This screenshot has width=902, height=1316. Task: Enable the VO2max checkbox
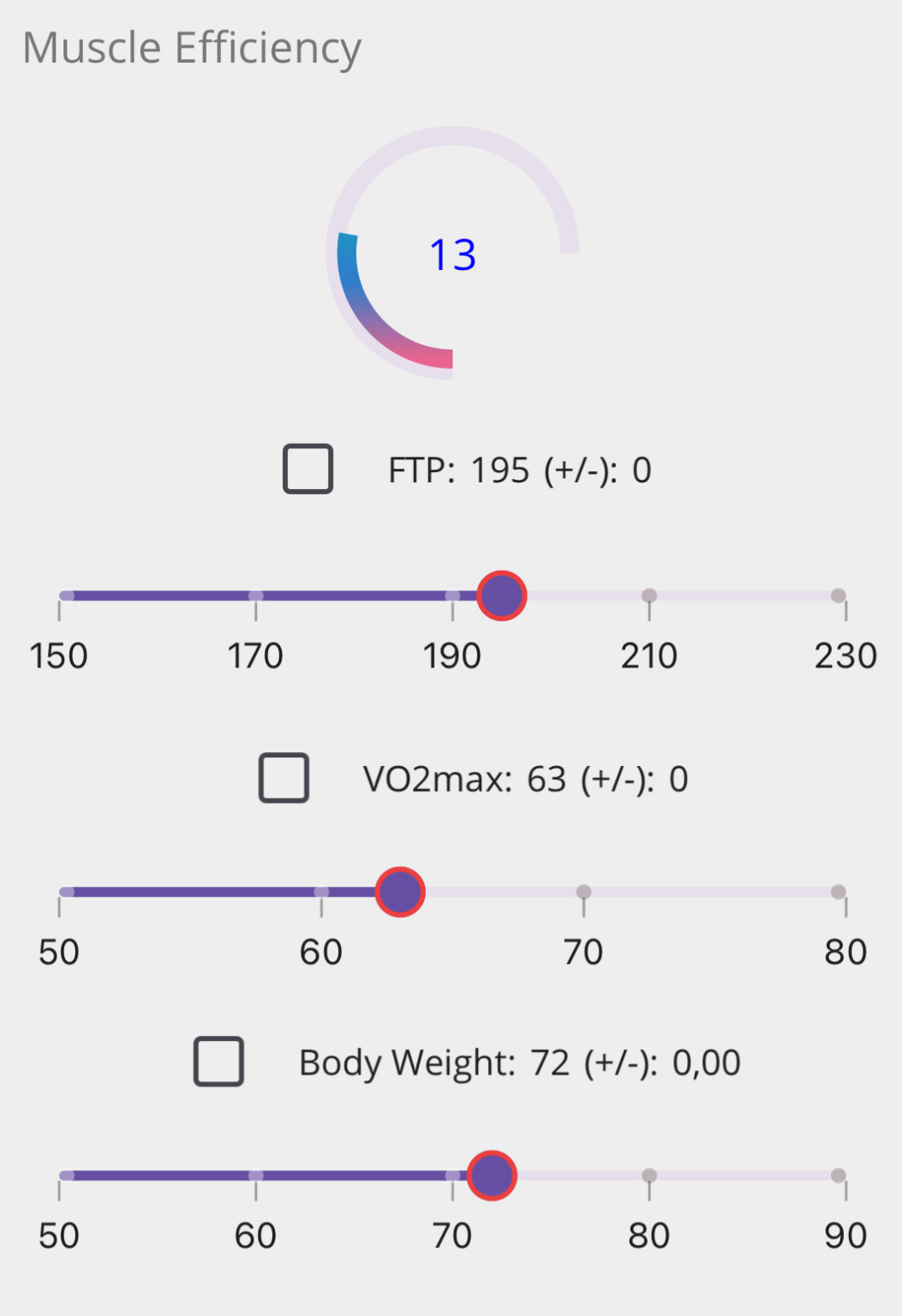pyautogui.click(x=284, y=778)
